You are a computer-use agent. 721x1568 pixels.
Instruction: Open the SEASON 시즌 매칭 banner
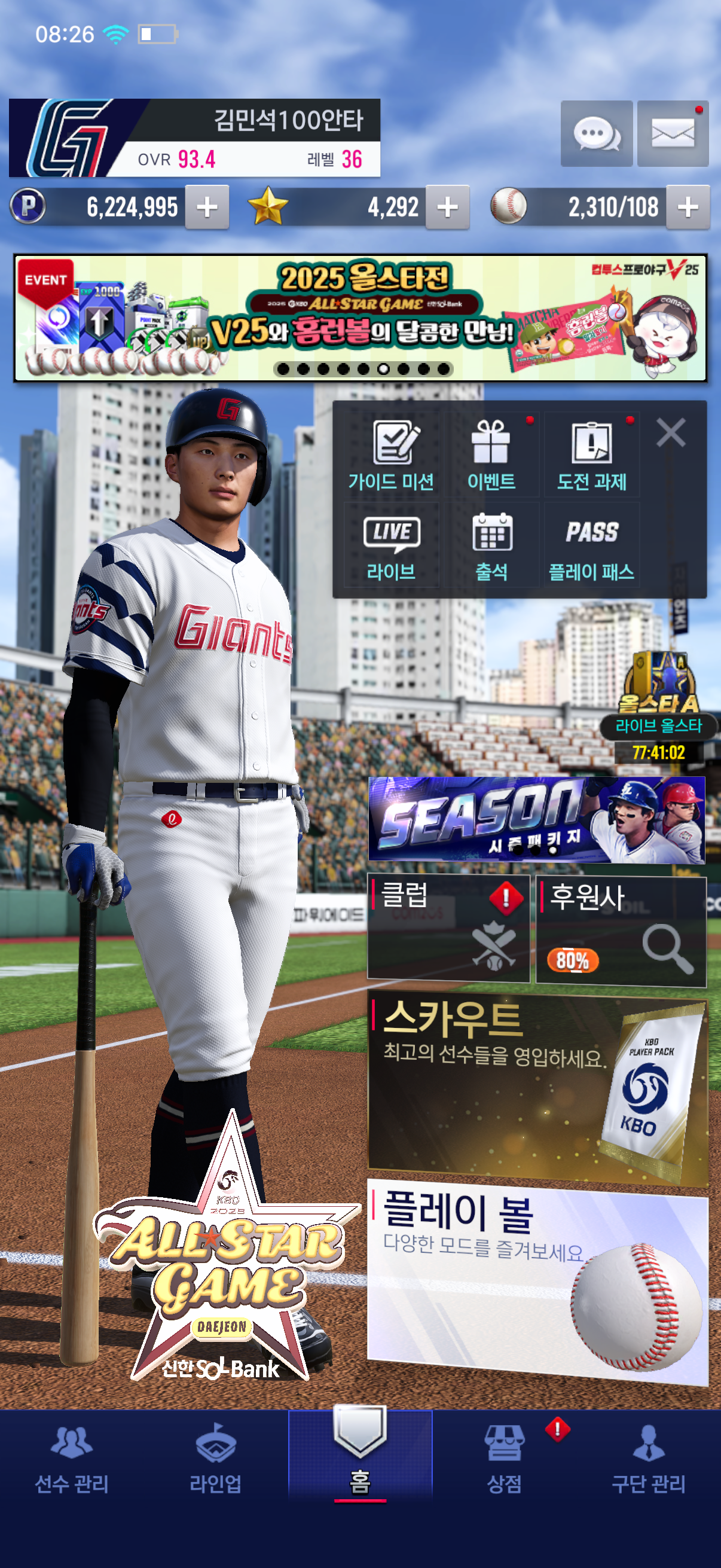tap(537, 819)
